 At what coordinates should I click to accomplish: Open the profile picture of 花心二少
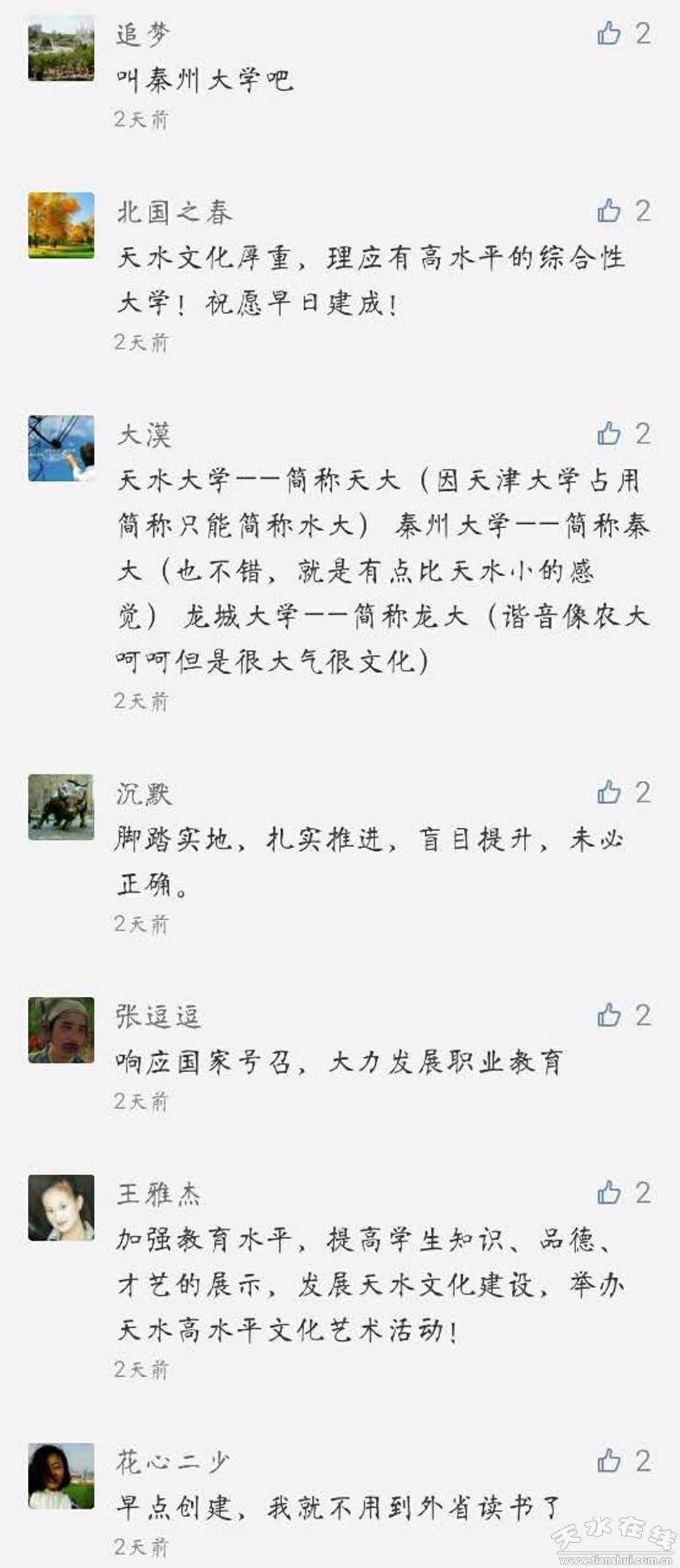62,1476
